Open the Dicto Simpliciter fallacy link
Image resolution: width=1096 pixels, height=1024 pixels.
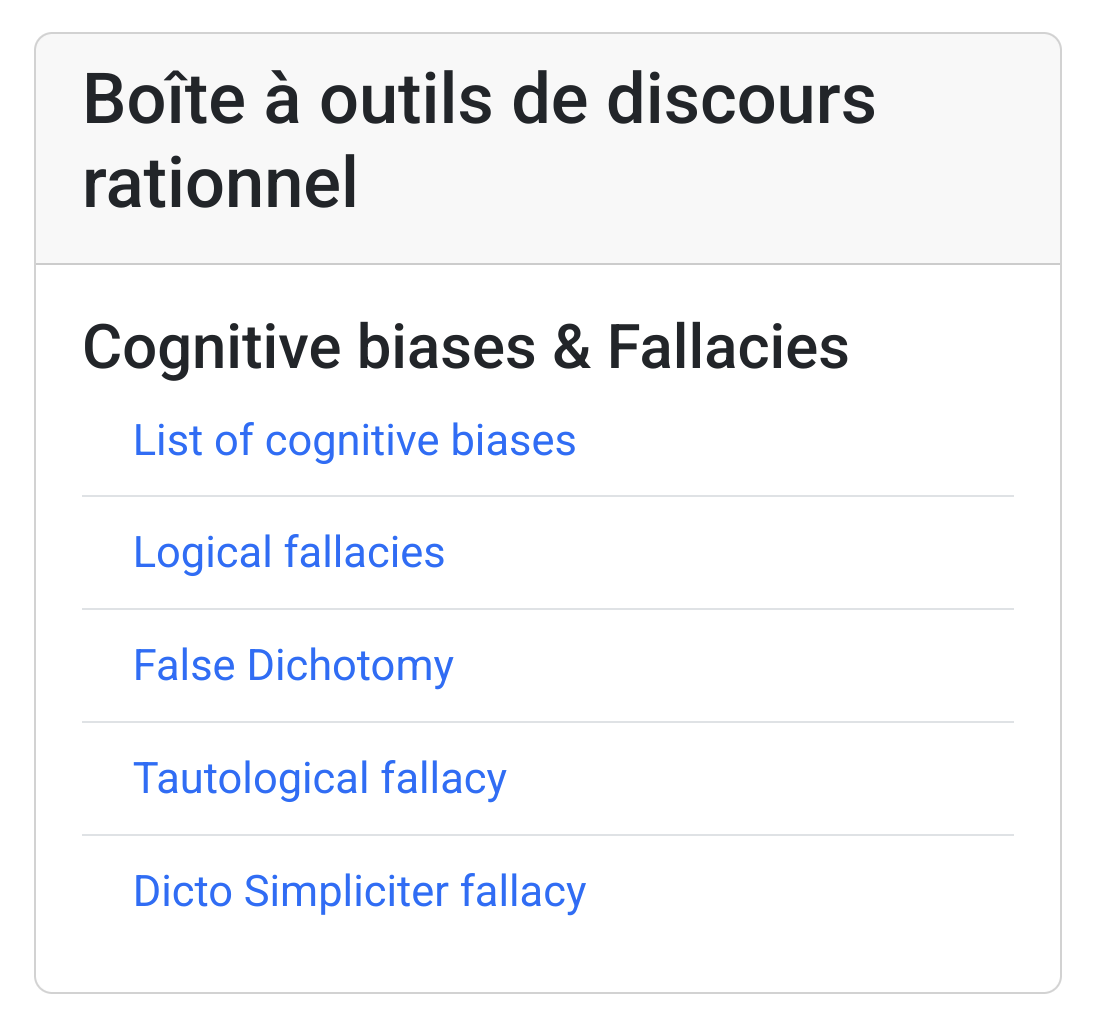pos(359,892)
